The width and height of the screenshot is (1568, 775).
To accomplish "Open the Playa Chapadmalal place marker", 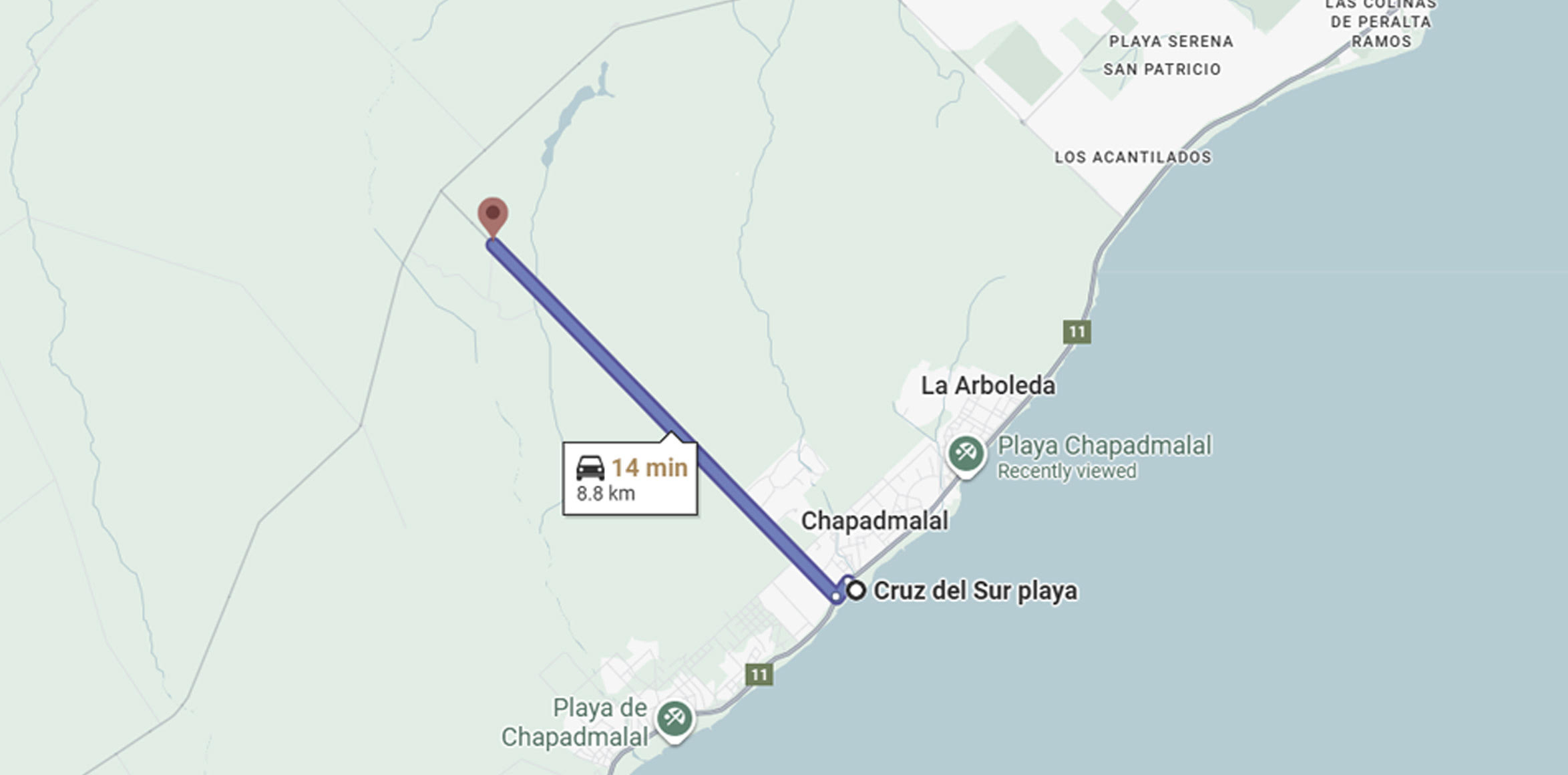I will (x=966, y=455).
